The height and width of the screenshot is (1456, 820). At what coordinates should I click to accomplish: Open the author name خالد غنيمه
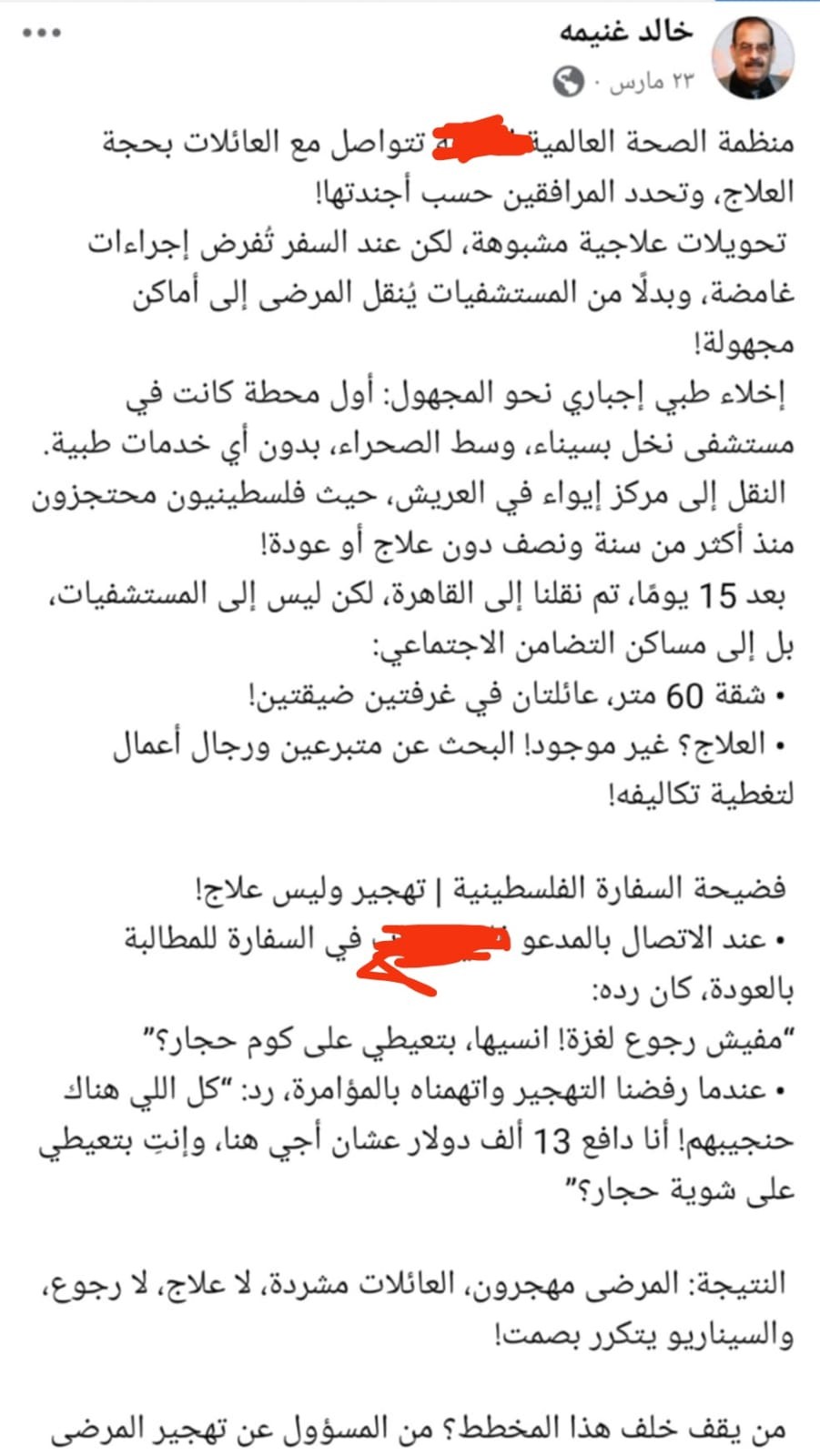pyautogui.click(x=626, y=34)
